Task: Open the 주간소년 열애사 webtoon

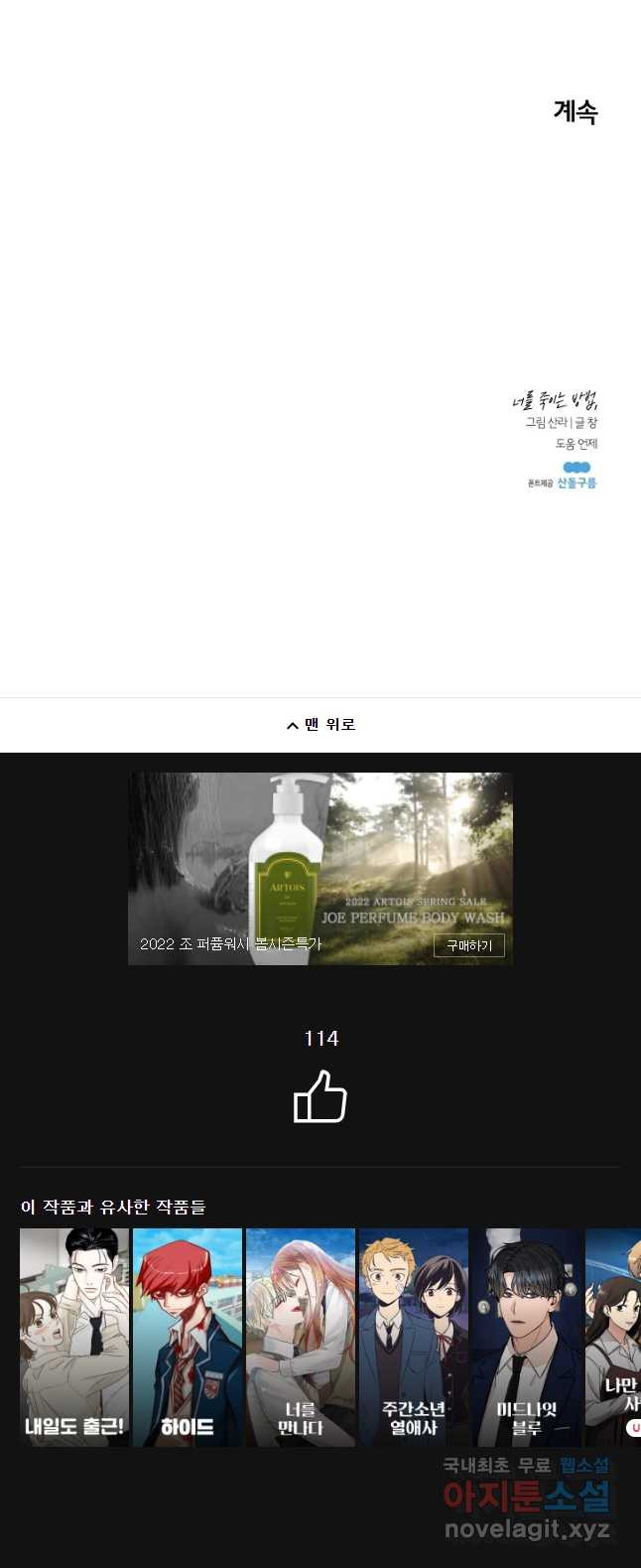Action: click(x=414, y=1337)
